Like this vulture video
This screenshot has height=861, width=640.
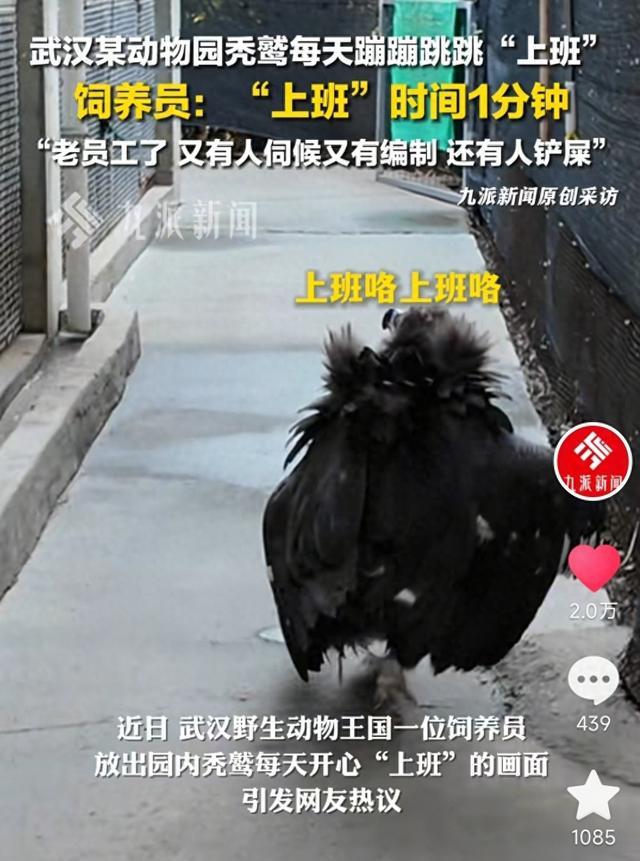594,569
